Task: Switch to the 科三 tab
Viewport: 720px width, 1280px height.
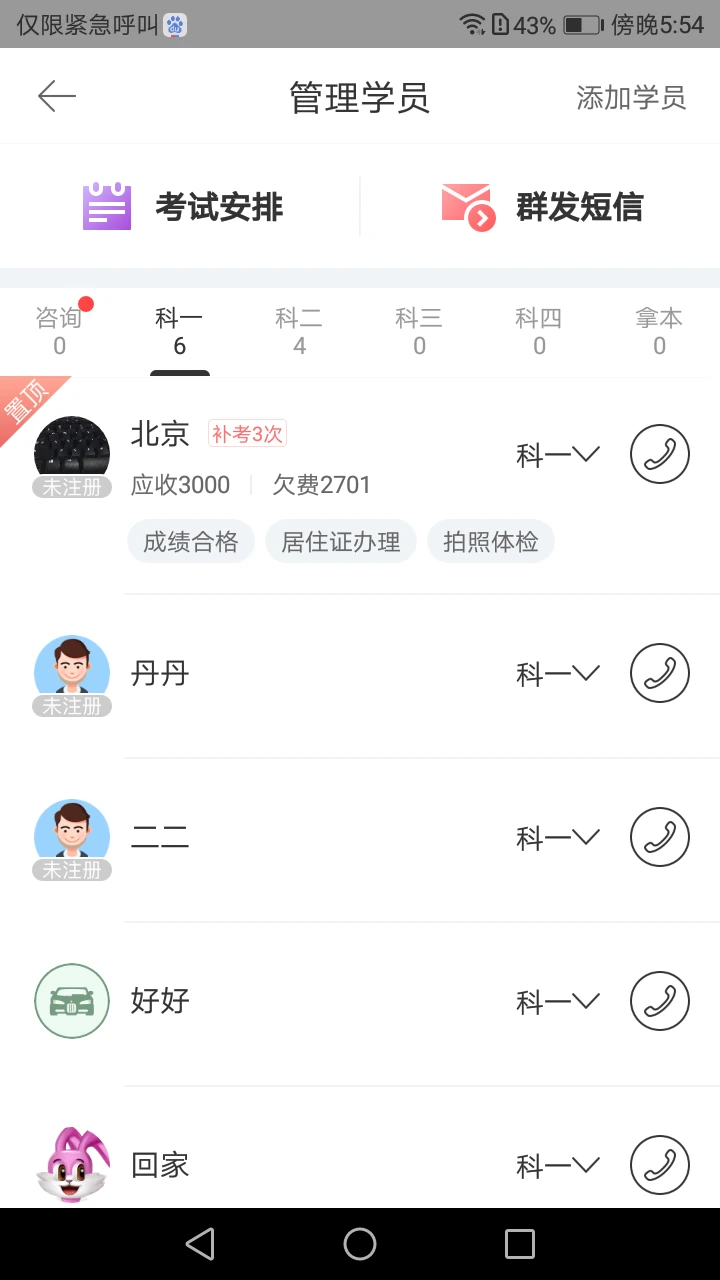Action: pos(419,331)
